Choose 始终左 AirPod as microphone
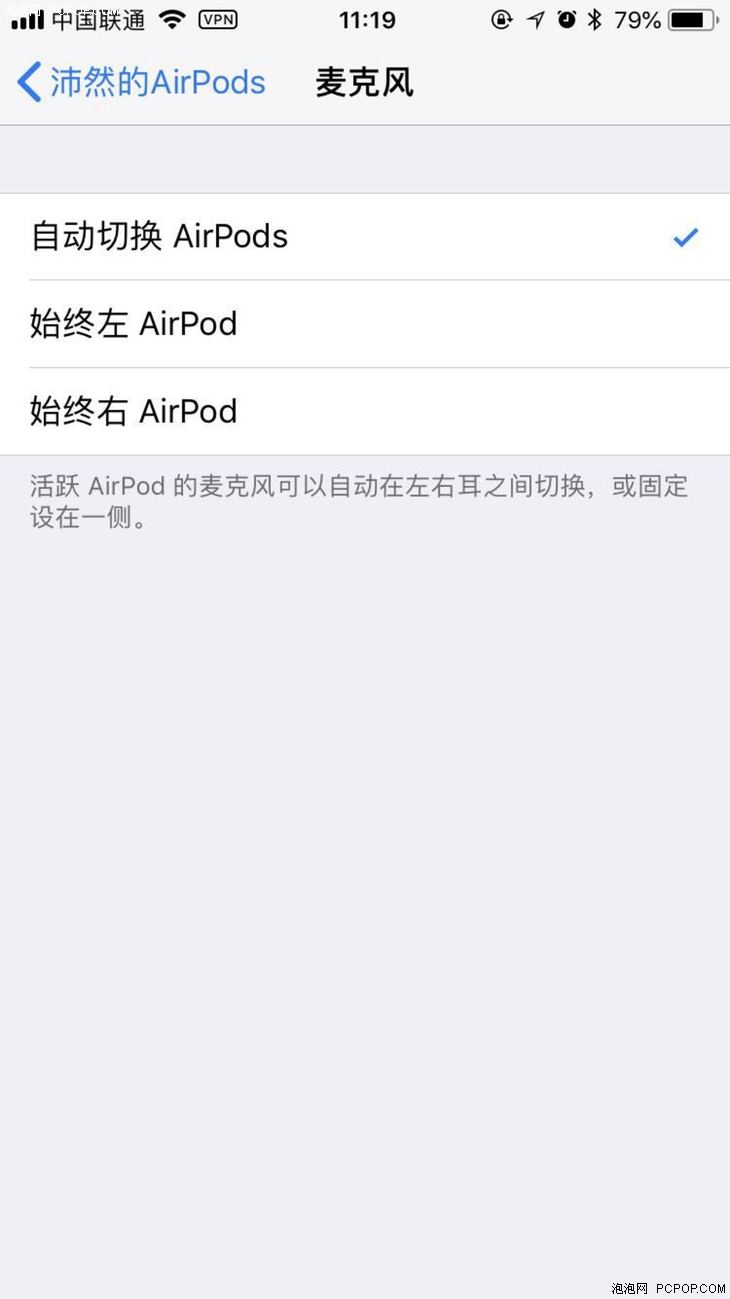The width and height of the screenshot is (730, 1299). (365, 324)
